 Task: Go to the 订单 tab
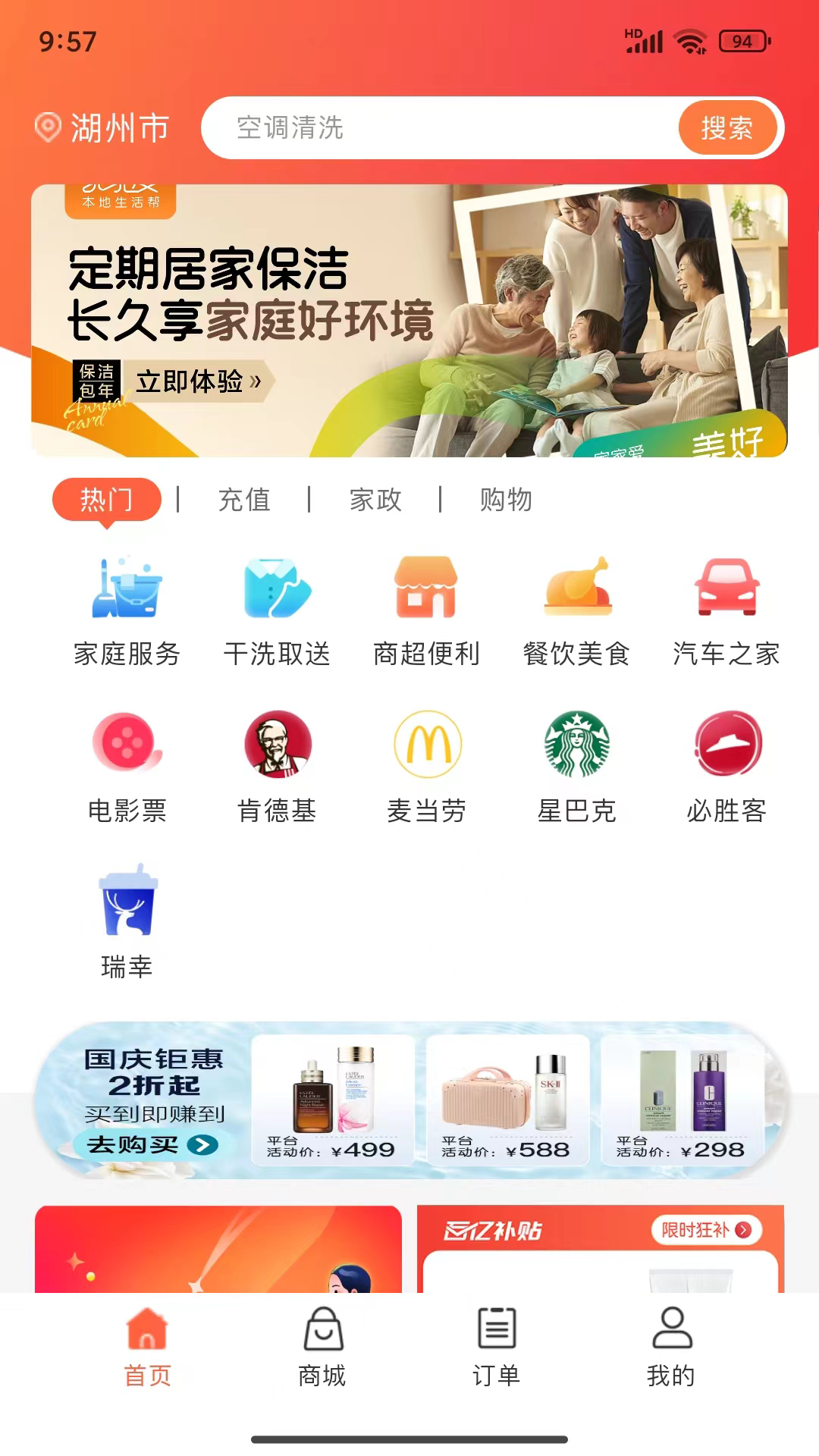[x=497, y=1347]
